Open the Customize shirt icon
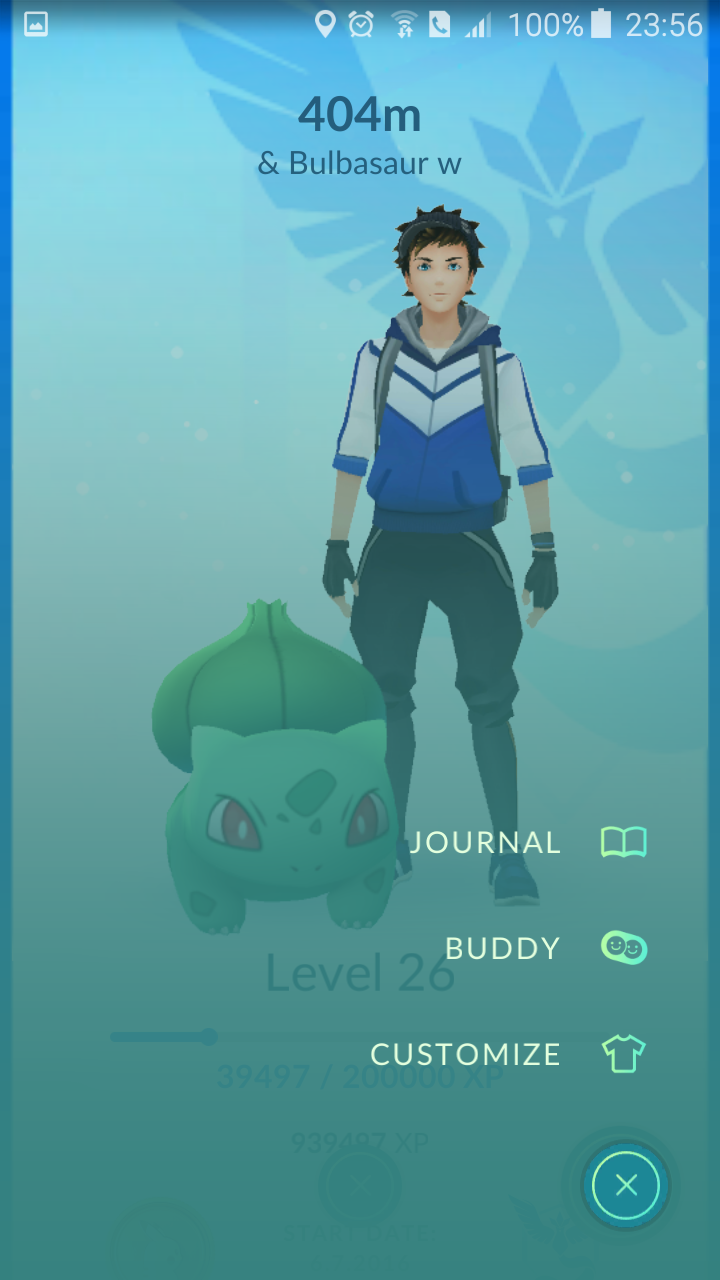Screen dimensions: 720x1280 coord(622,1054)
